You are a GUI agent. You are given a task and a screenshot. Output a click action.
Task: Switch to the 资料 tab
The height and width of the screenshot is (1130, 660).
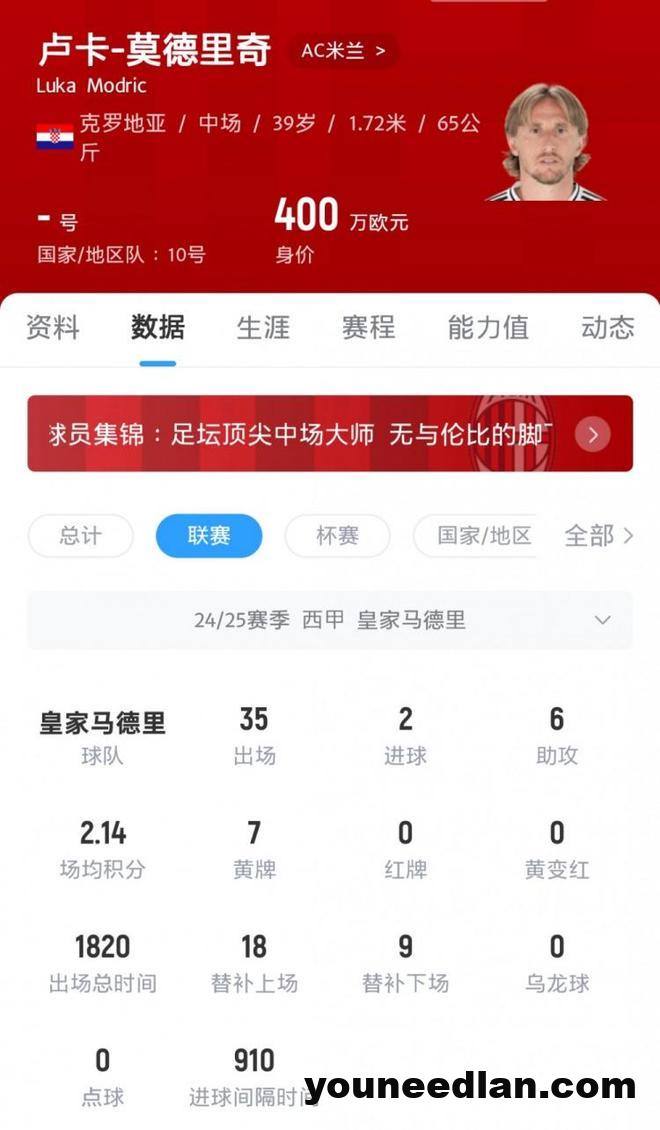(52, 327)
